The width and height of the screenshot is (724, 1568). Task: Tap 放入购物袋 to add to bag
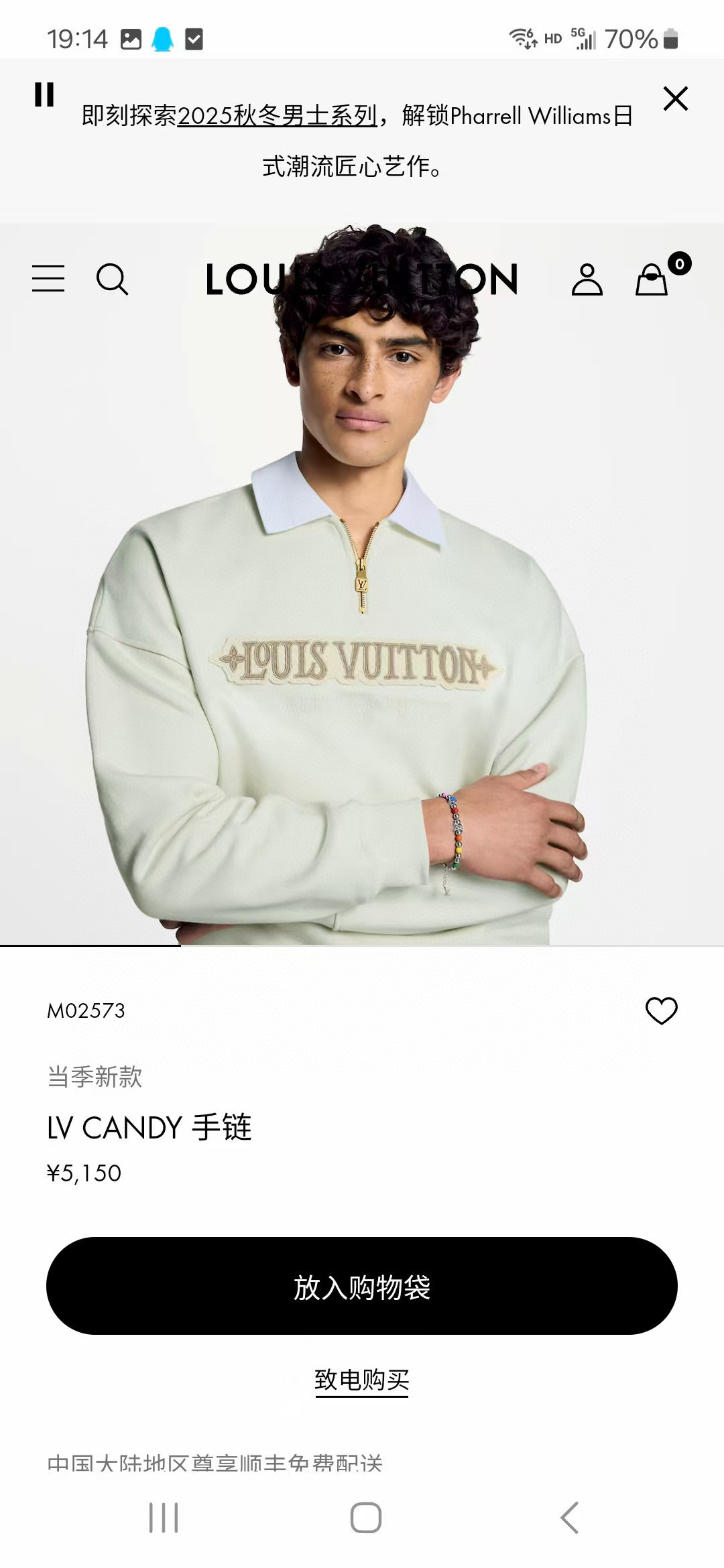click(x=362, y=1286)
